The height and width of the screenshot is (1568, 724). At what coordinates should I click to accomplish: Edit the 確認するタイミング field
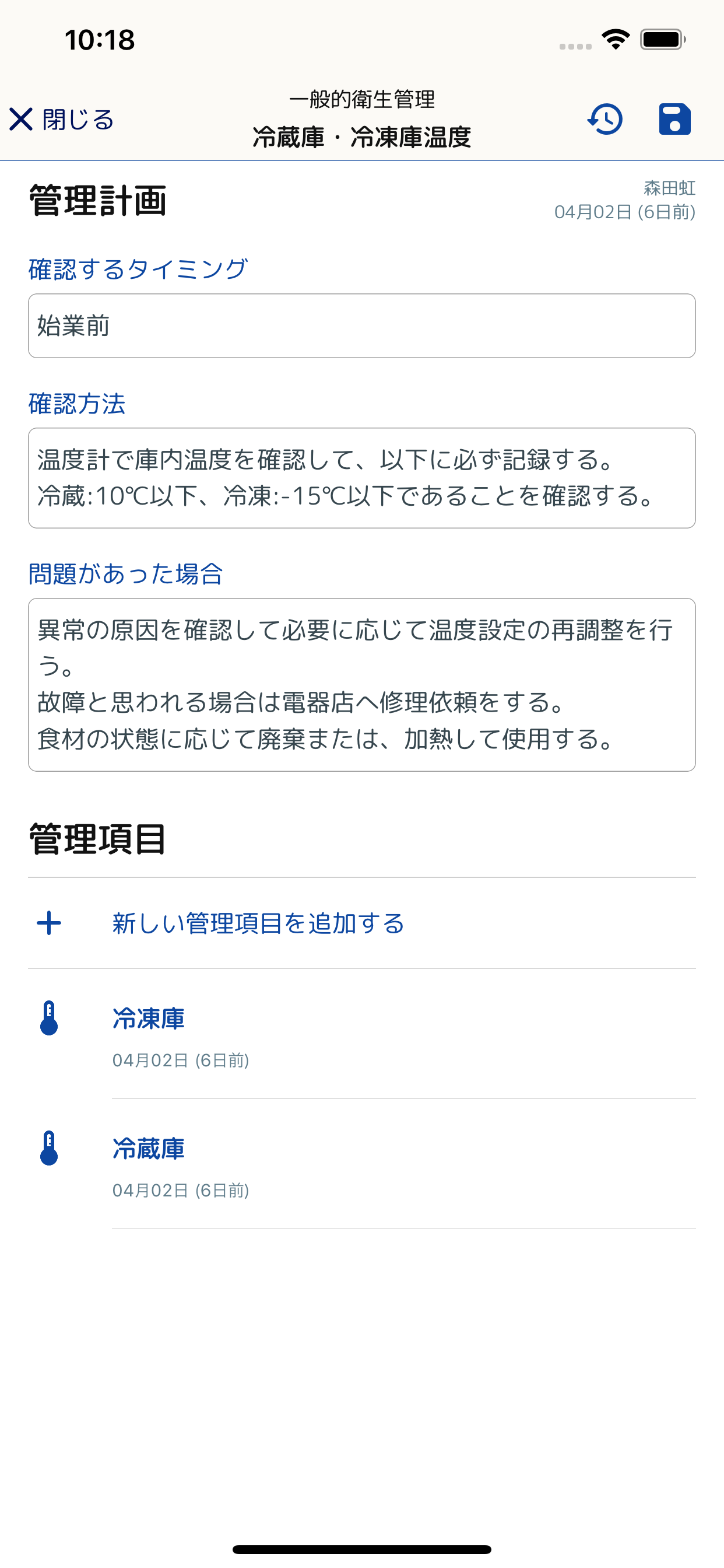[362, 325]
